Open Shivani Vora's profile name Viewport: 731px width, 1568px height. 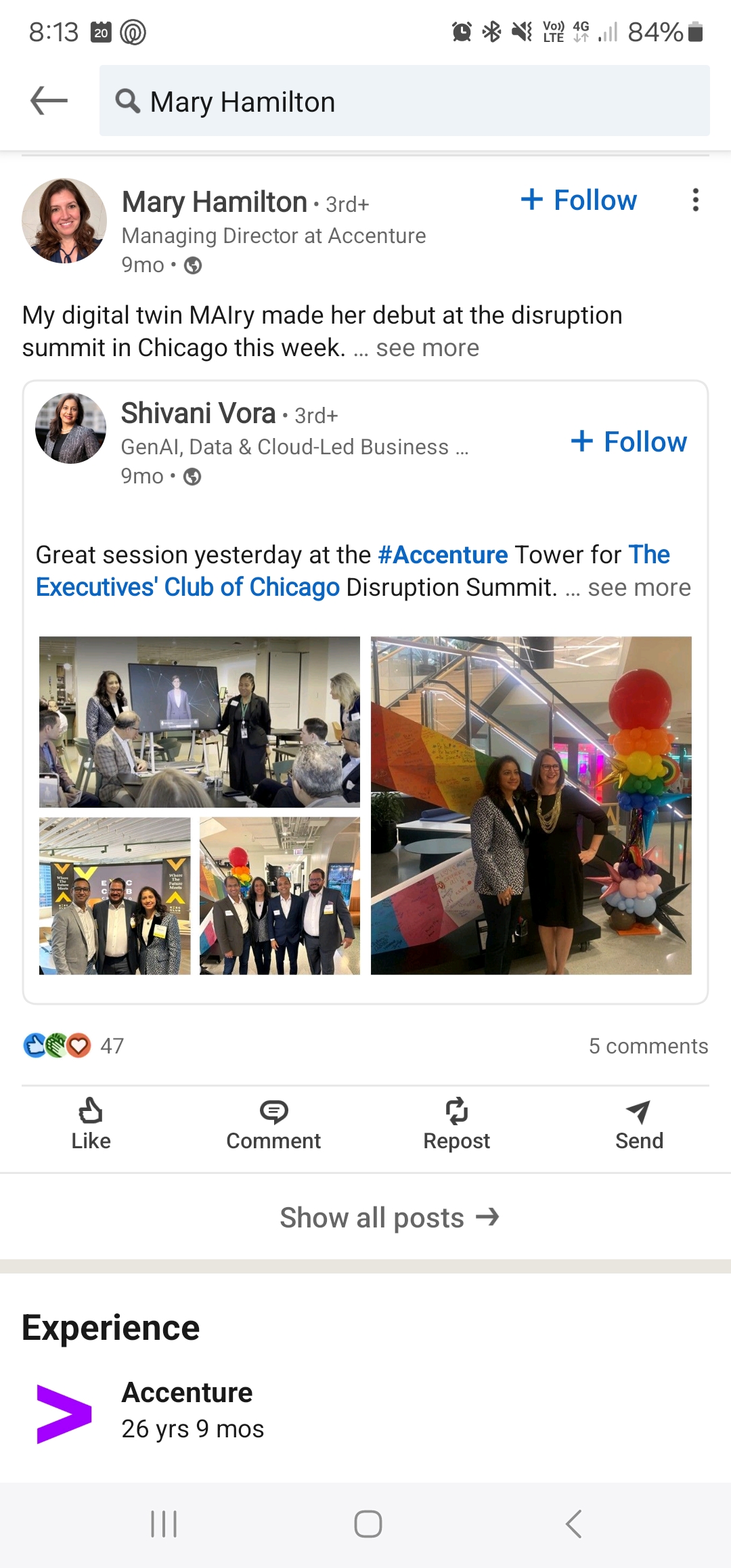click(x=198, y=413)
